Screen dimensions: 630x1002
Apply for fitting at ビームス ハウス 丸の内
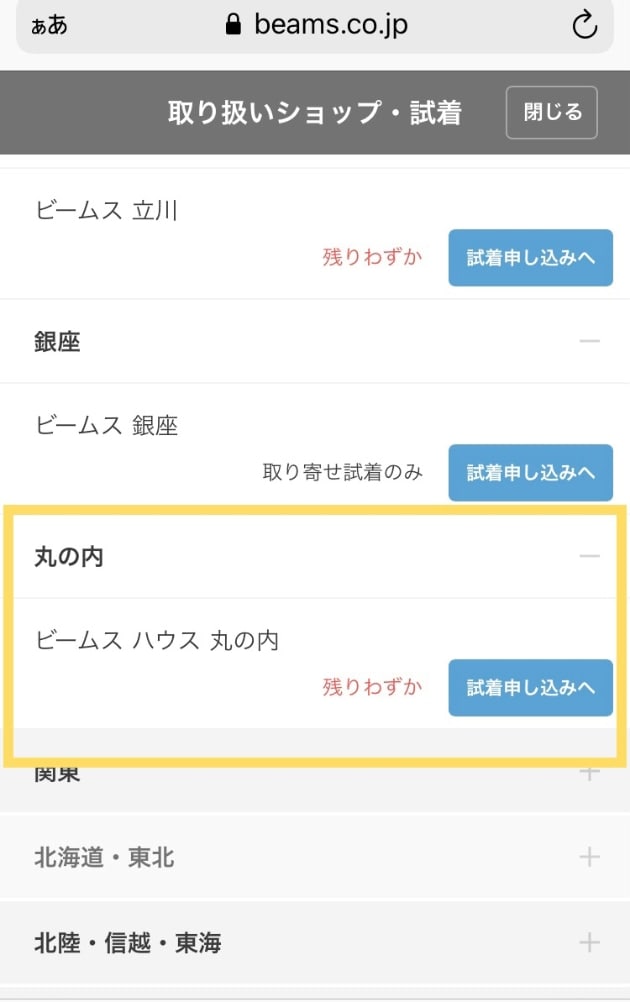click(530, 687)
